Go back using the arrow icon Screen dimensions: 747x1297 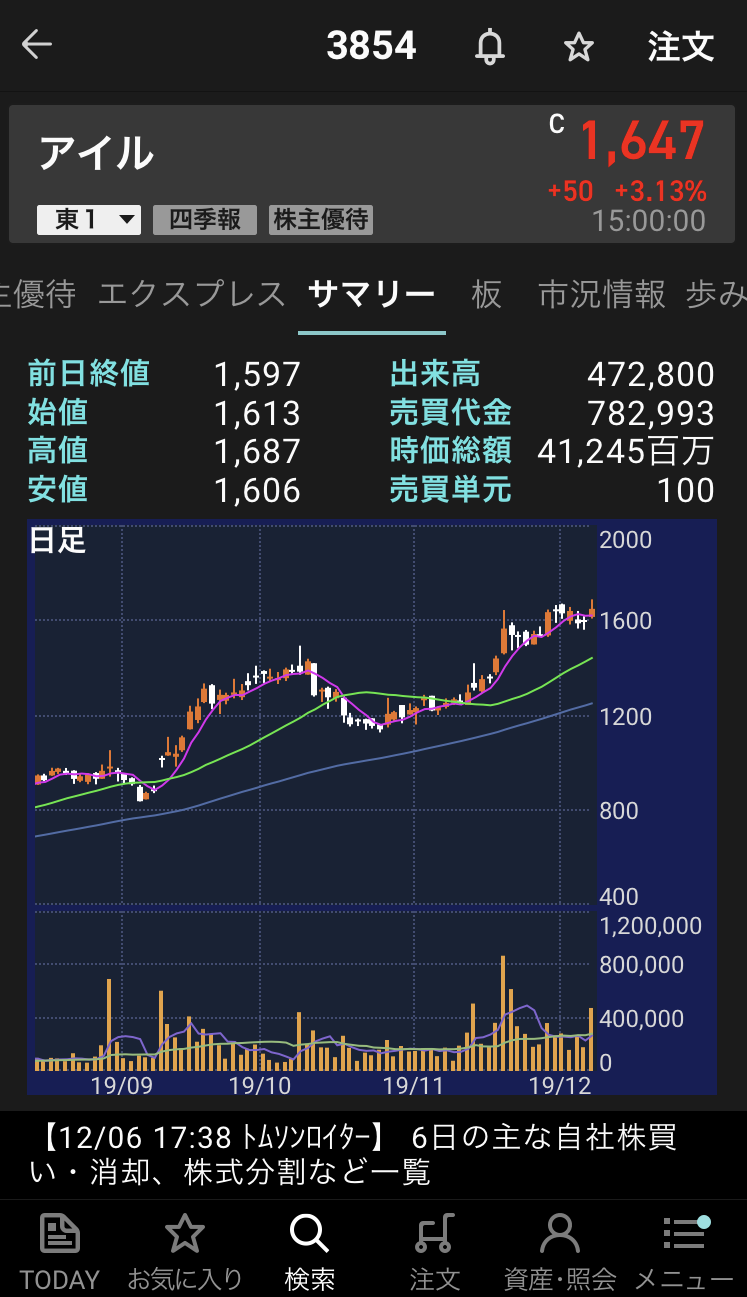(x=37, y=45)
